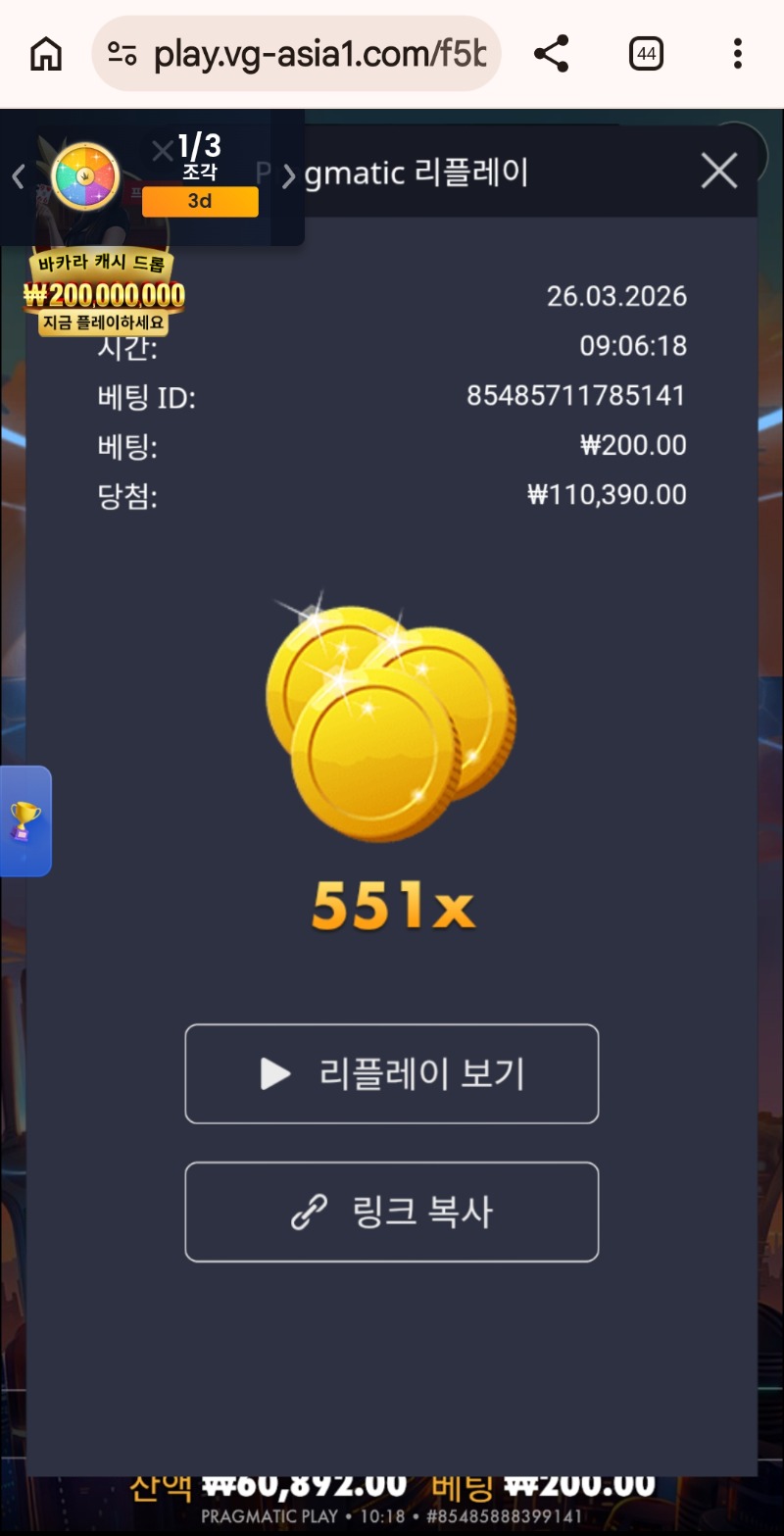Close the Pragmatic replay dialog
The width and height of the screenshot is (784, 1536).
pos(718,172)
